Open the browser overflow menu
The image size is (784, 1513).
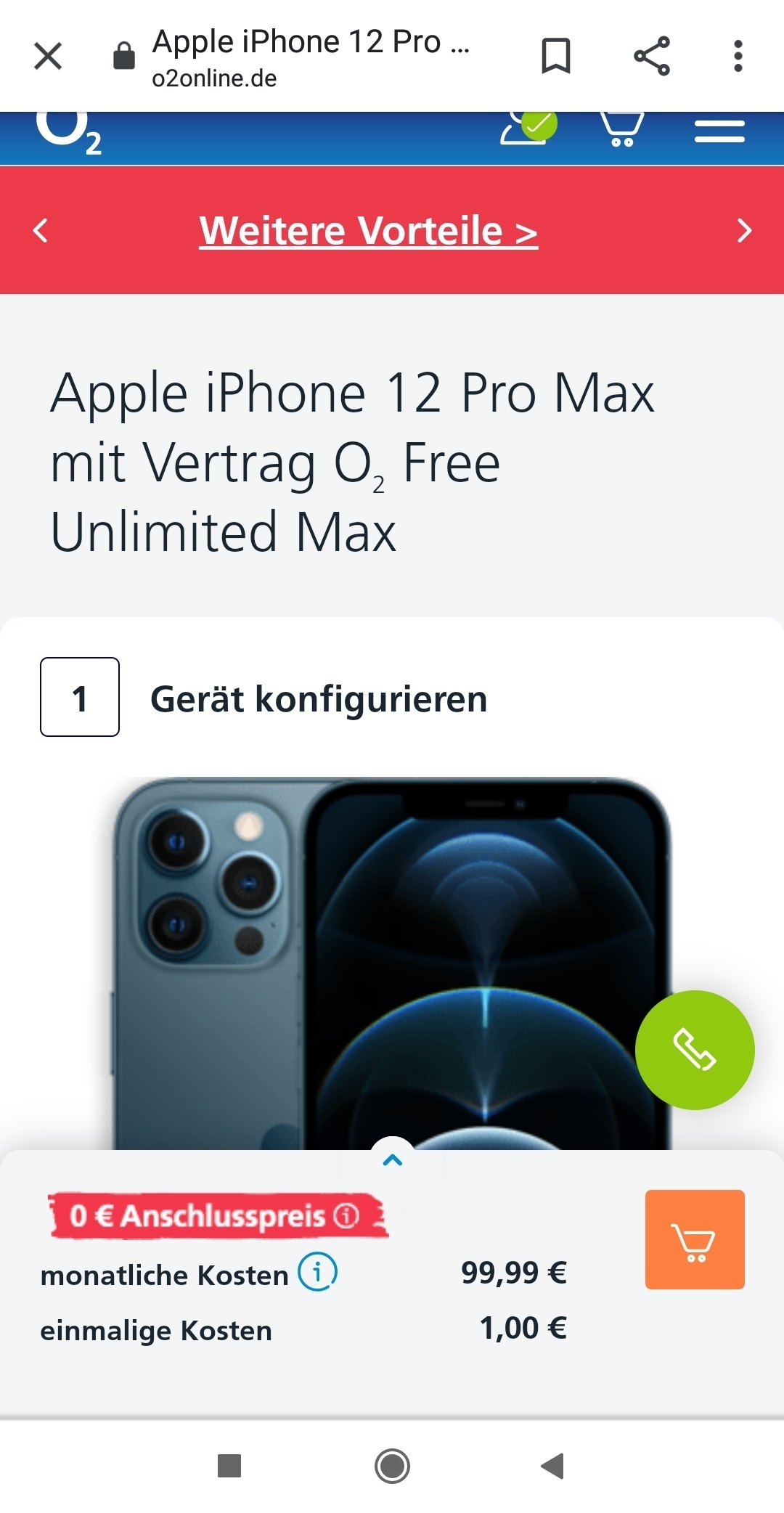click(x=738, y=56)
